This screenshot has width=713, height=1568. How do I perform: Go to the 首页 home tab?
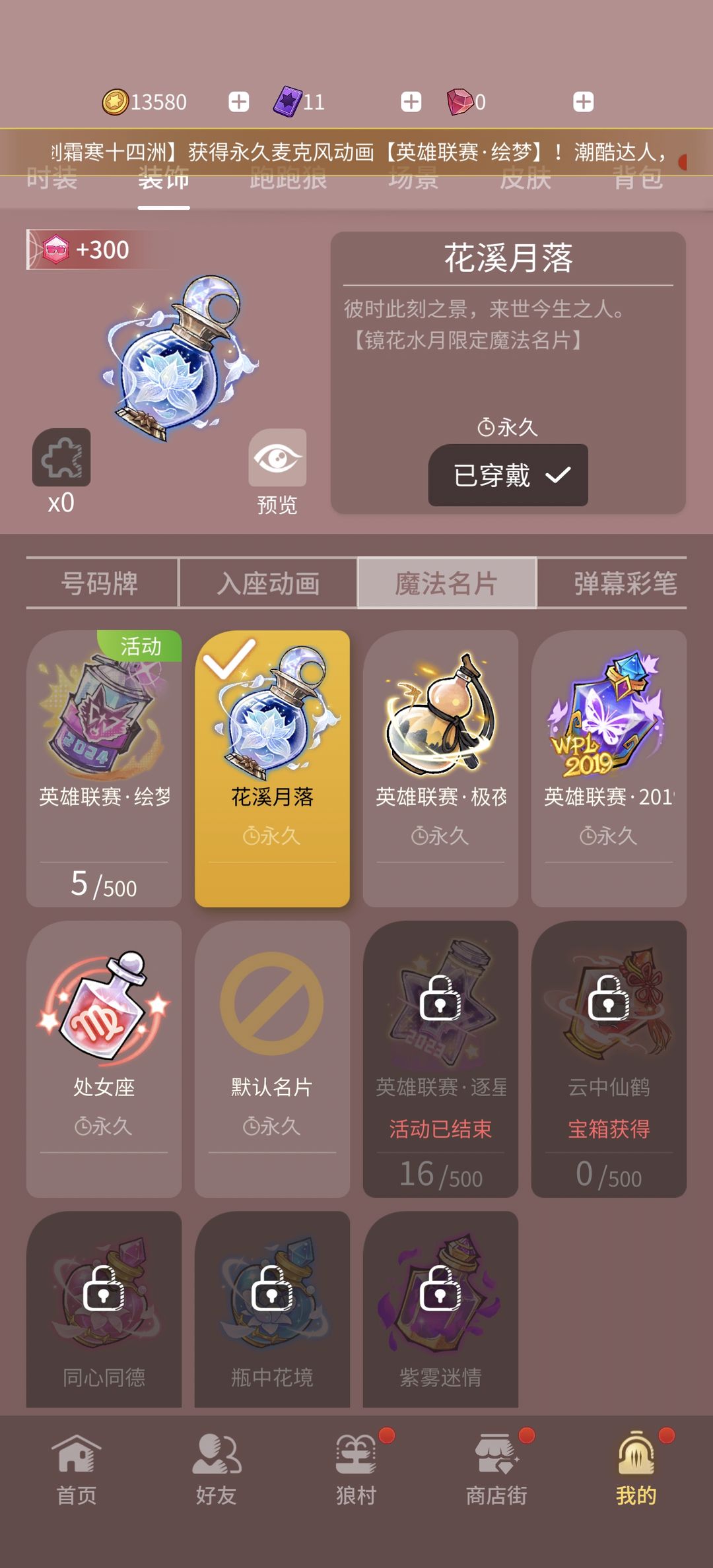(x=76, y=1469)
